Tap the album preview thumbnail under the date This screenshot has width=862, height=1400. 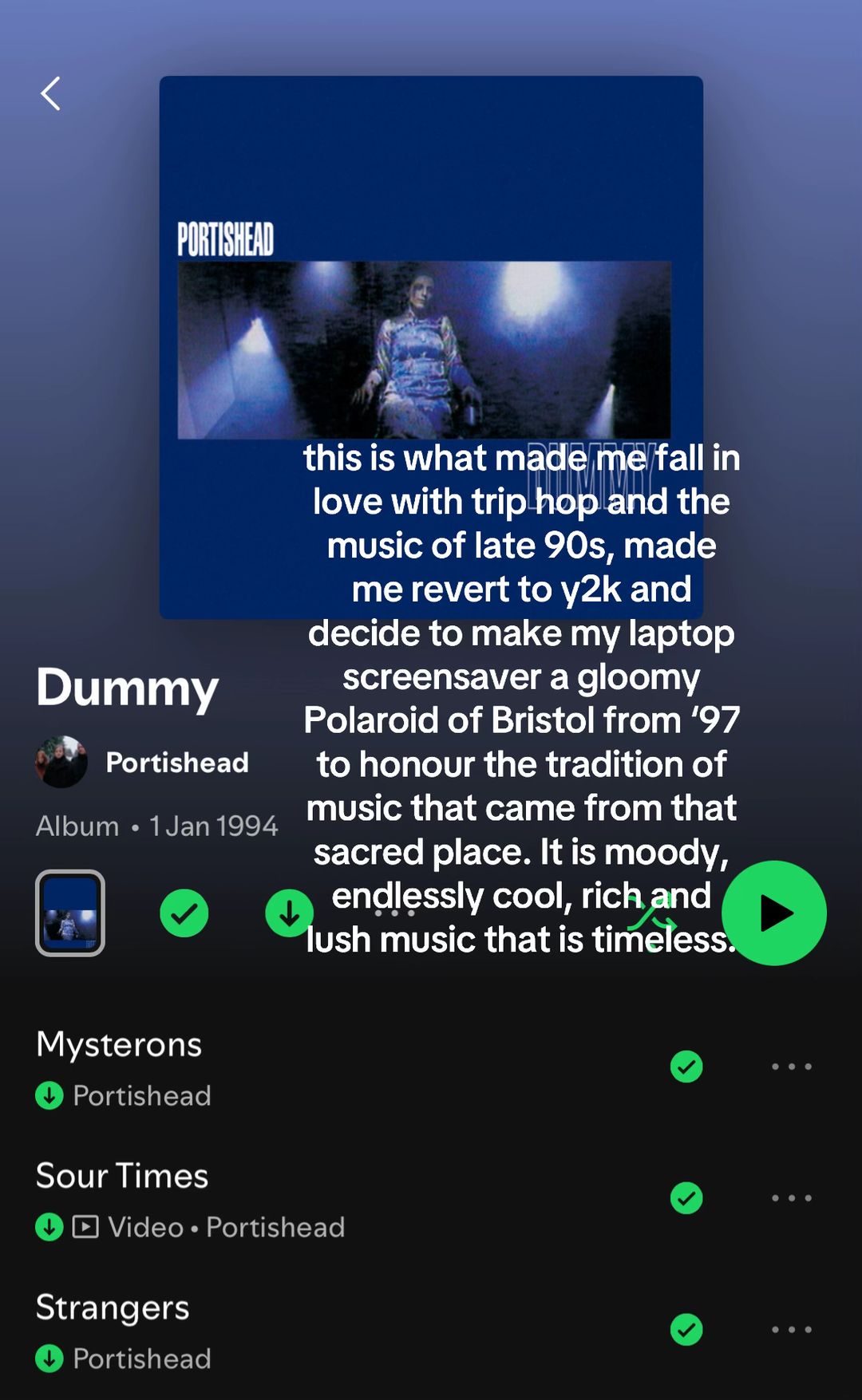click(70, 913)
